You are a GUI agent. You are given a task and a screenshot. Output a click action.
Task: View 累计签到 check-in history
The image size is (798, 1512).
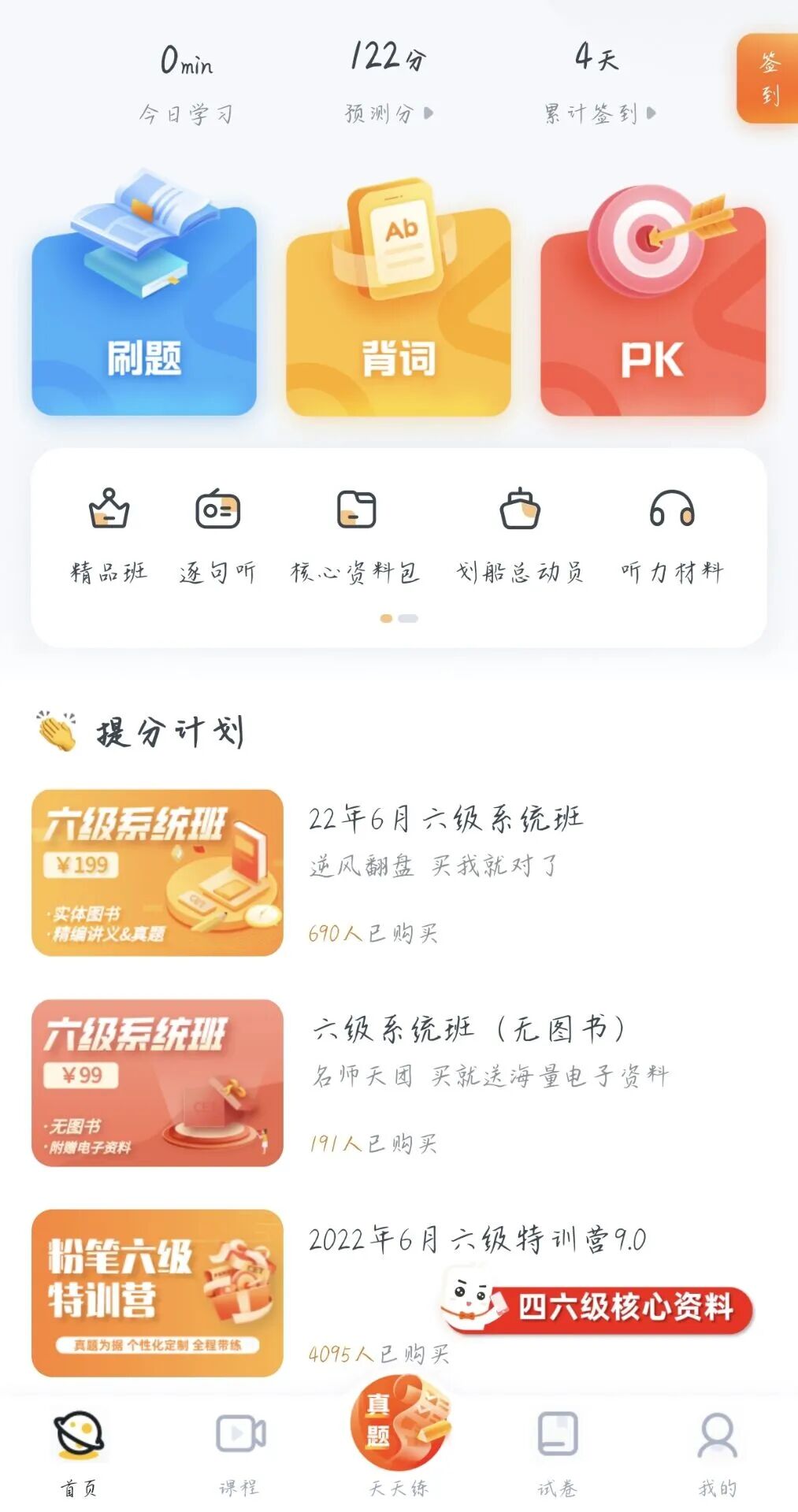click(599, 113)
